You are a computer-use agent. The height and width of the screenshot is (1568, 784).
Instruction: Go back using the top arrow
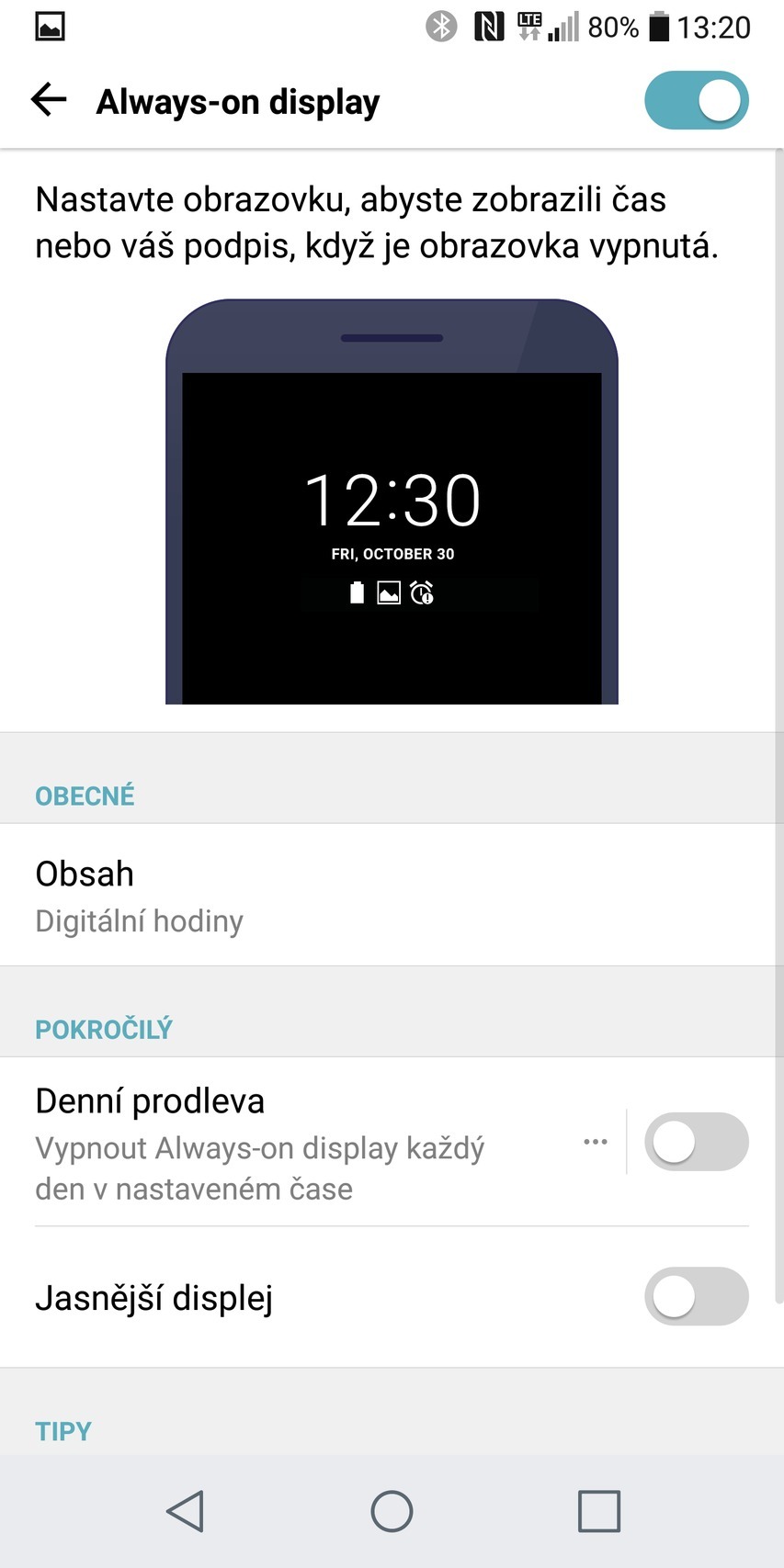(49, 100)
